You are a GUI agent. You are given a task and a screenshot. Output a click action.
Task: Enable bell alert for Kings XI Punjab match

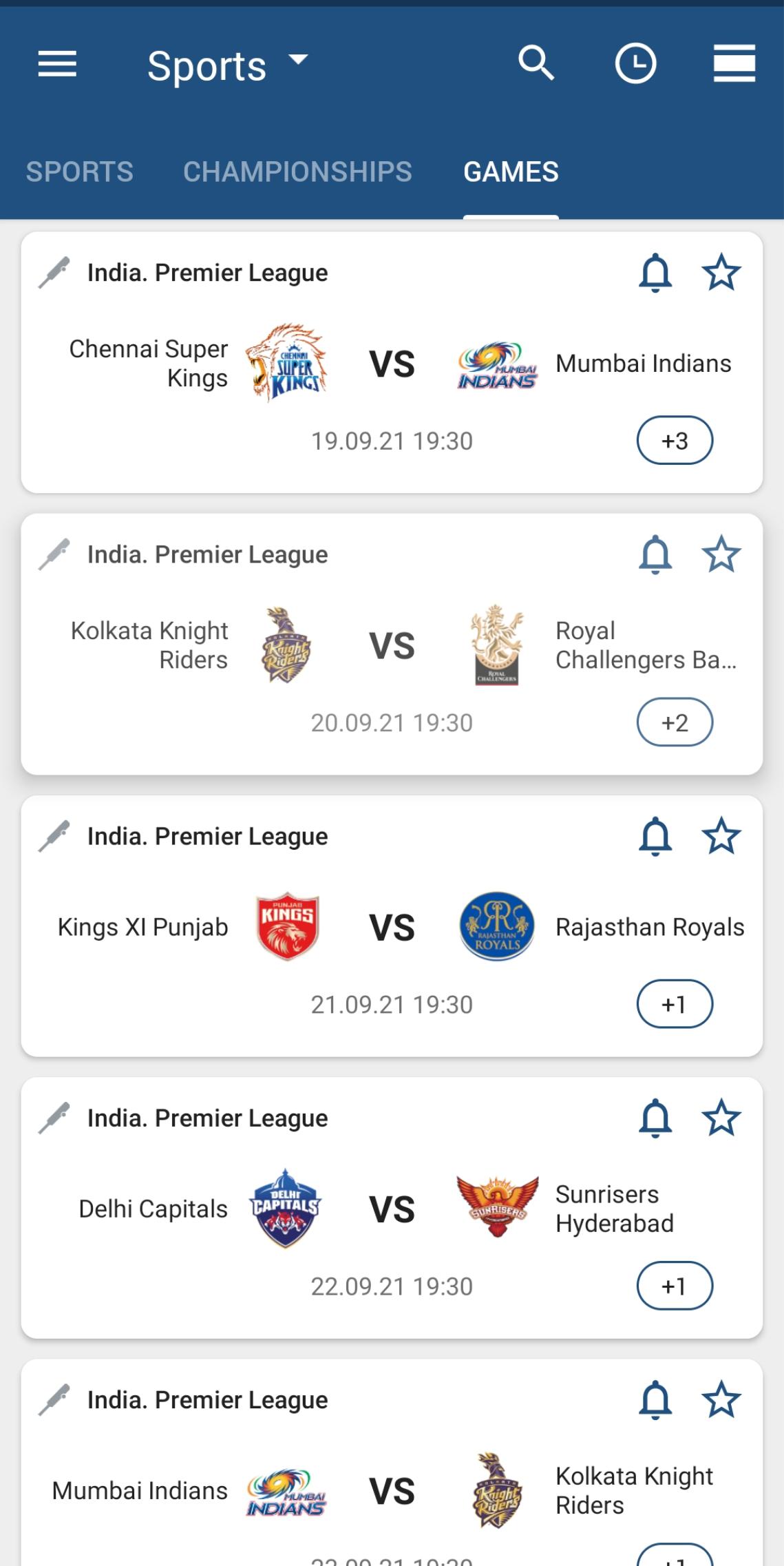655,836
